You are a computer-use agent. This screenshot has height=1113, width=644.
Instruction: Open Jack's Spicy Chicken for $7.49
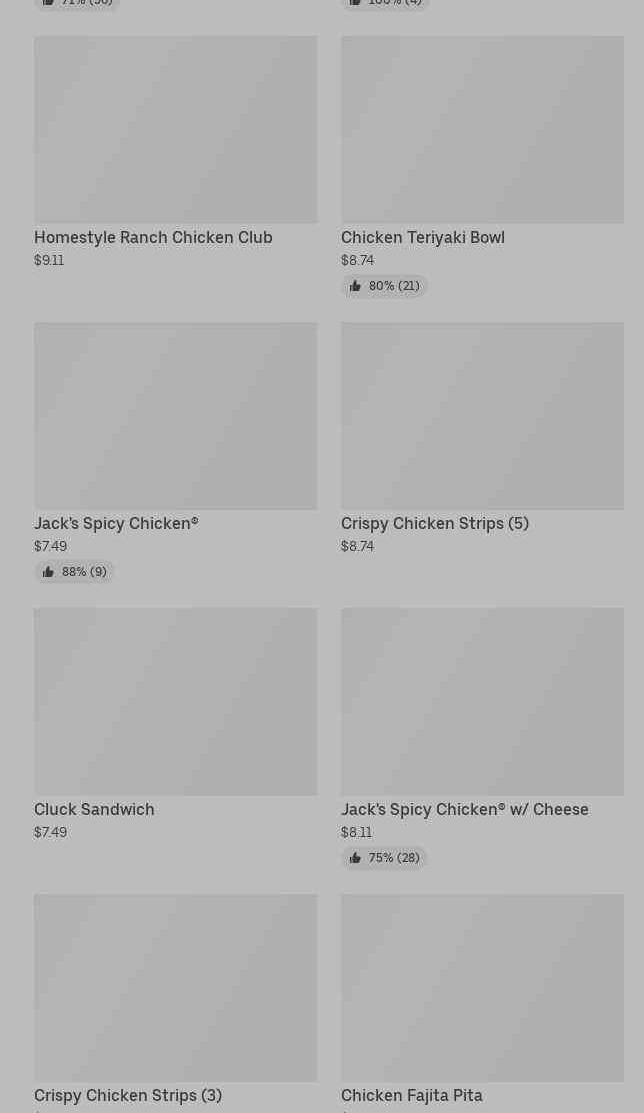pos(175,452)
